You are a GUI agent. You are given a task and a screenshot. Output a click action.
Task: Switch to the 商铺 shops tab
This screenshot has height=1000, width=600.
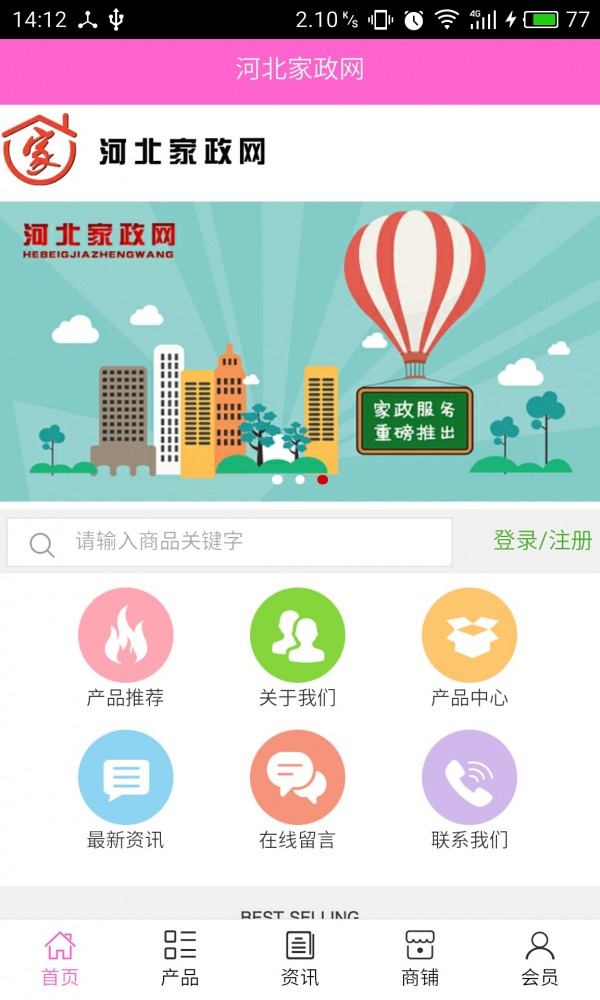click(420, 958)
